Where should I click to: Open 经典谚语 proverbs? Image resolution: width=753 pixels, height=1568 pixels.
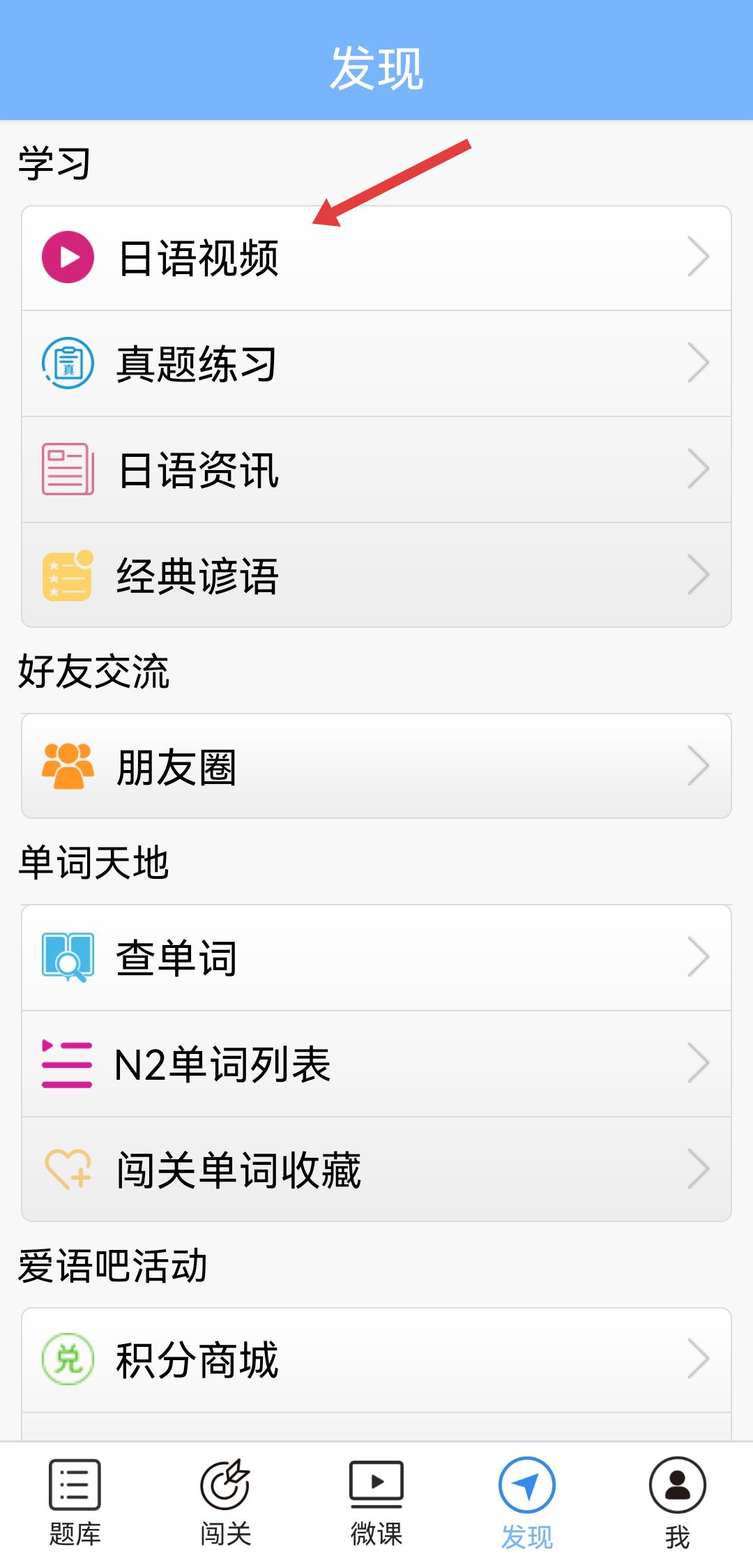[x=376, y=575]
